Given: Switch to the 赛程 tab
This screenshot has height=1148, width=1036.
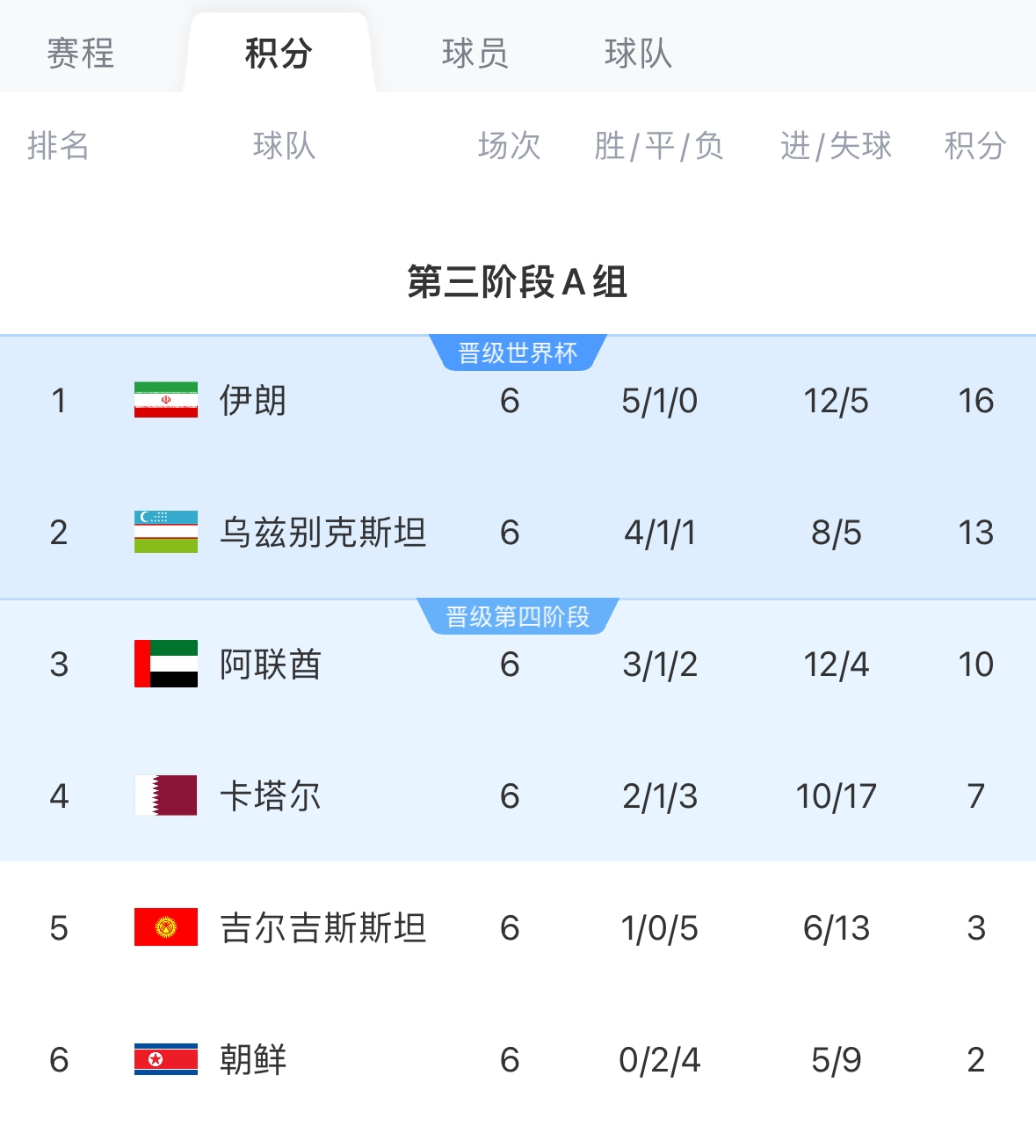Looking at the screenshot, I should (80, 54).
